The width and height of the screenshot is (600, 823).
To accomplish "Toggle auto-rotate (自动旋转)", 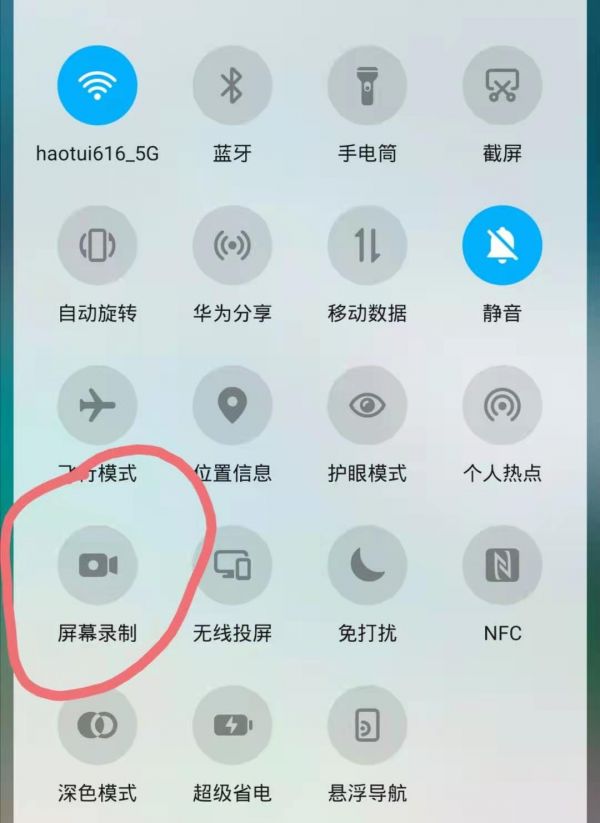I will coord(97,245).
